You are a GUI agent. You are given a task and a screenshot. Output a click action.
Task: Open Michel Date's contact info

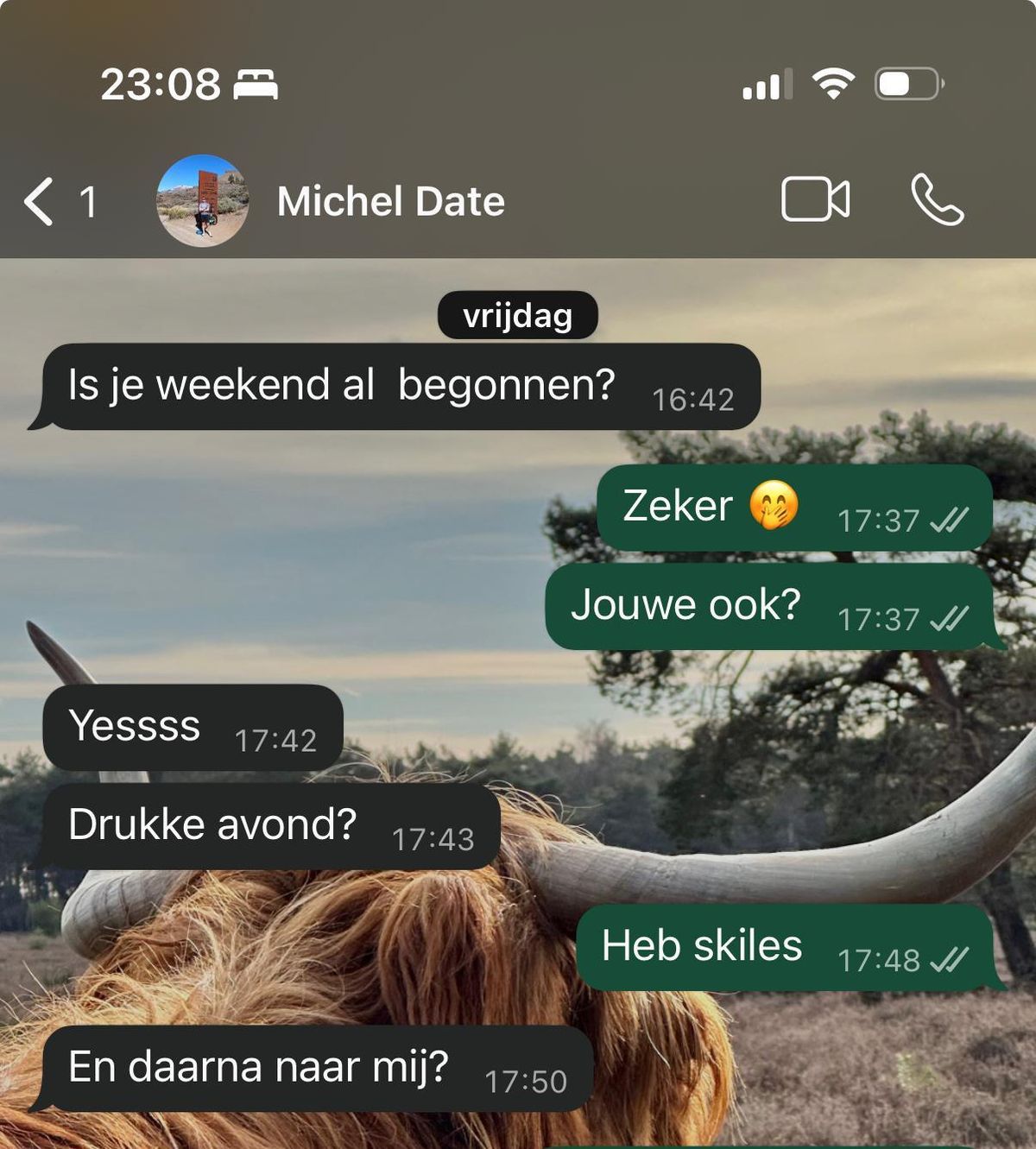390,202
